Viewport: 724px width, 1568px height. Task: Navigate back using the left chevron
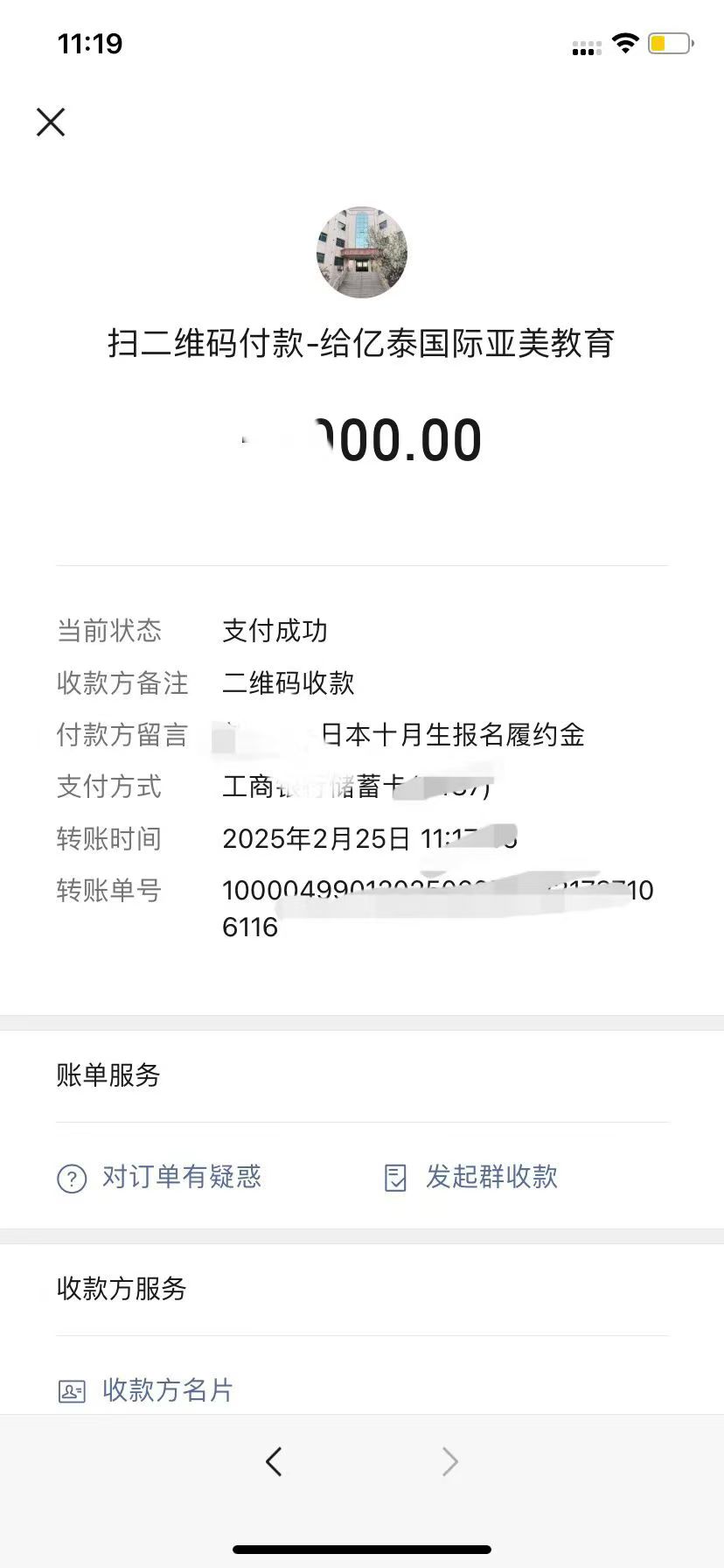coord(274,1461)
